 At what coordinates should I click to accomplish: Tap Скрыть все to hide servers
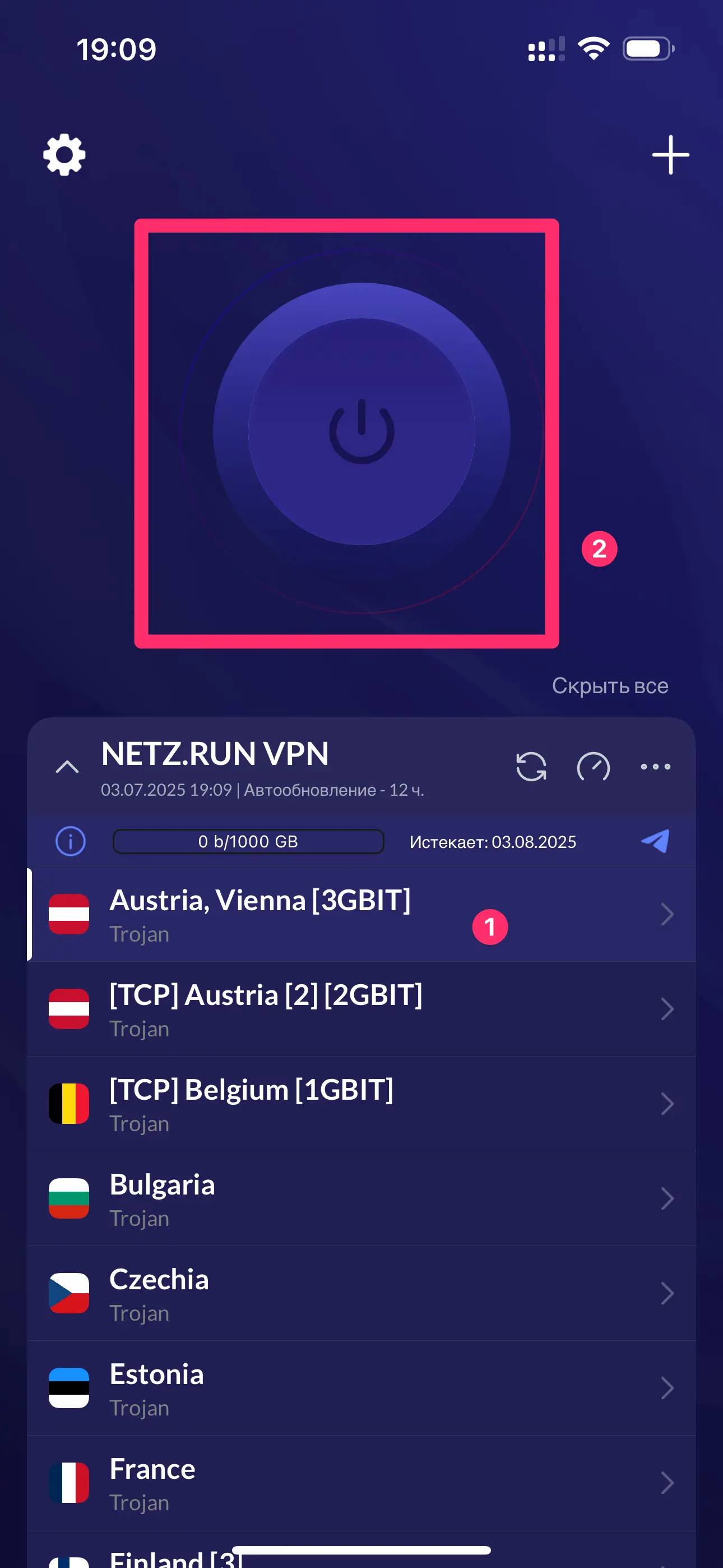[610, 686]
